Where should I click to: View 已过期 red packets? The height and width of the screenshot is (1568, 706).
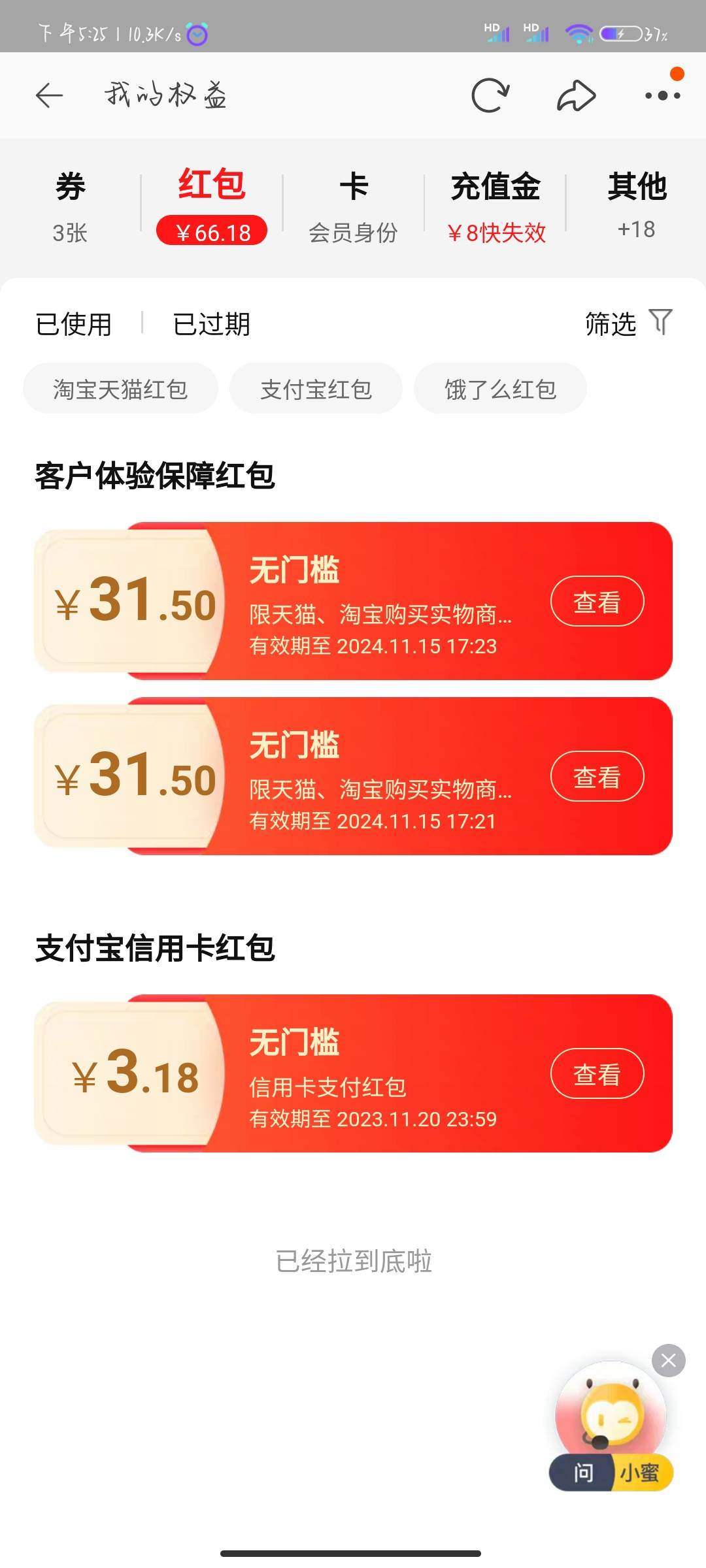point(211,324)
